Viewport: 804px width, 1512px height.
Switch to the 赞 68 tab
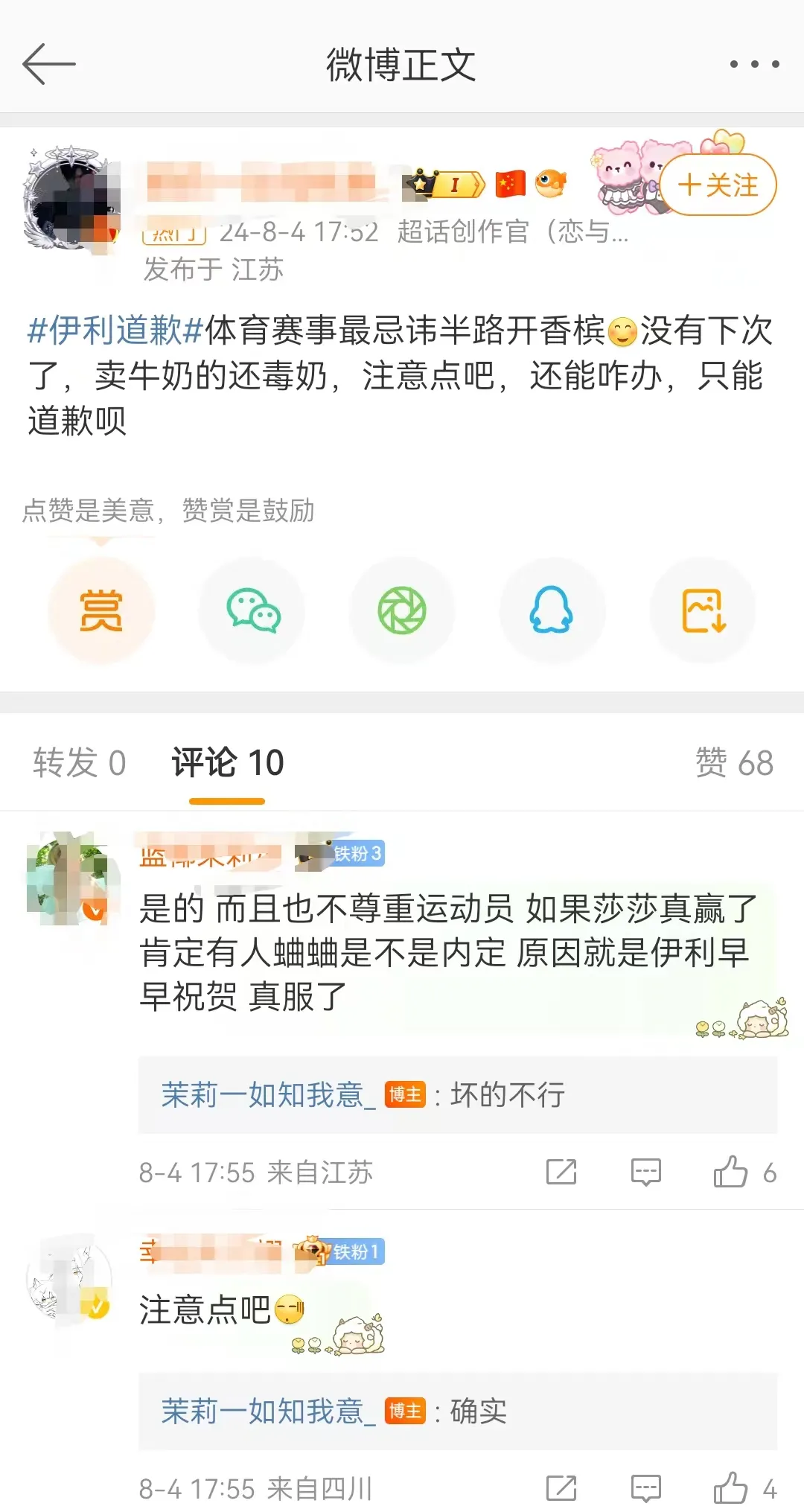[734, 763]
